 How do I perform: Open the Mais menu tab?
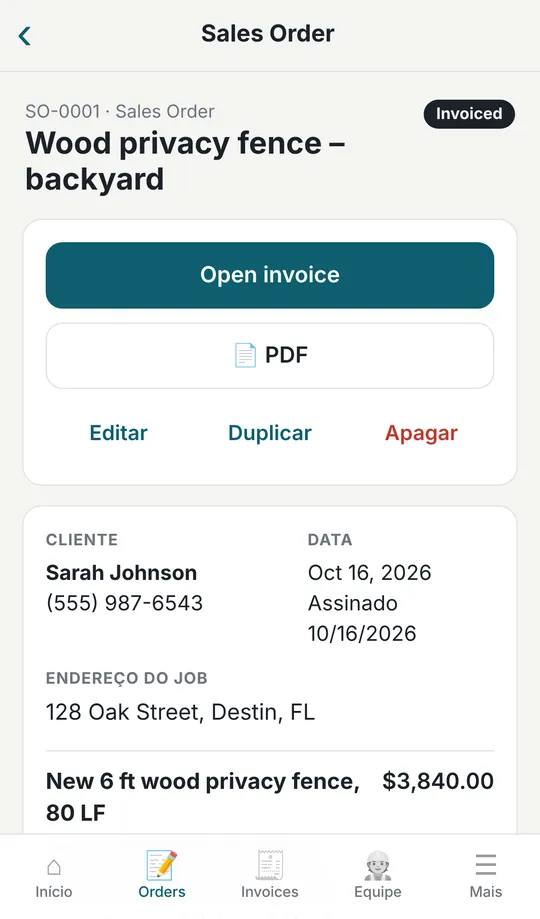pyautogui.click(x=485, y=876)
